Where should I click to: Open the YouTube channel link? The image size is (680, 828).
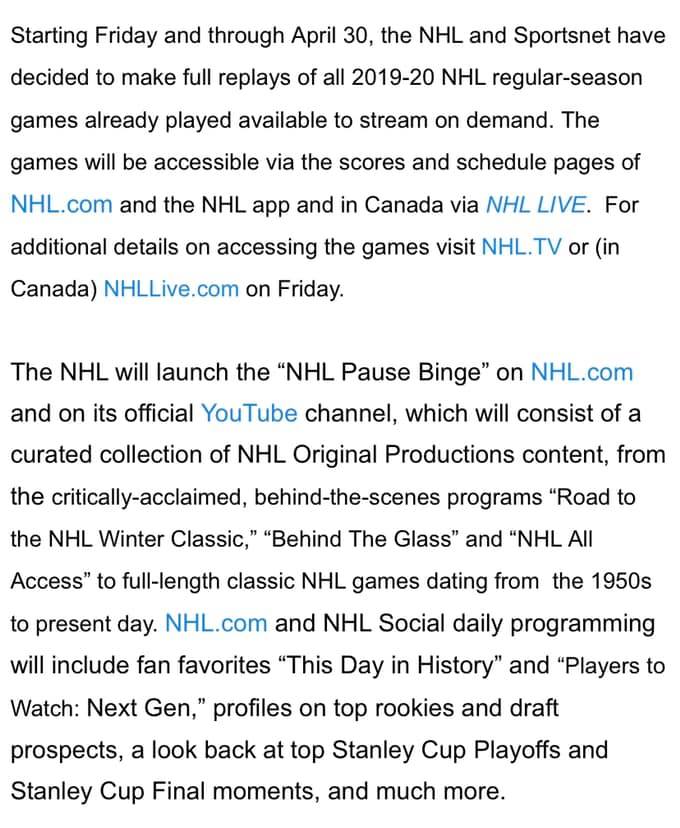pos(249,413)
